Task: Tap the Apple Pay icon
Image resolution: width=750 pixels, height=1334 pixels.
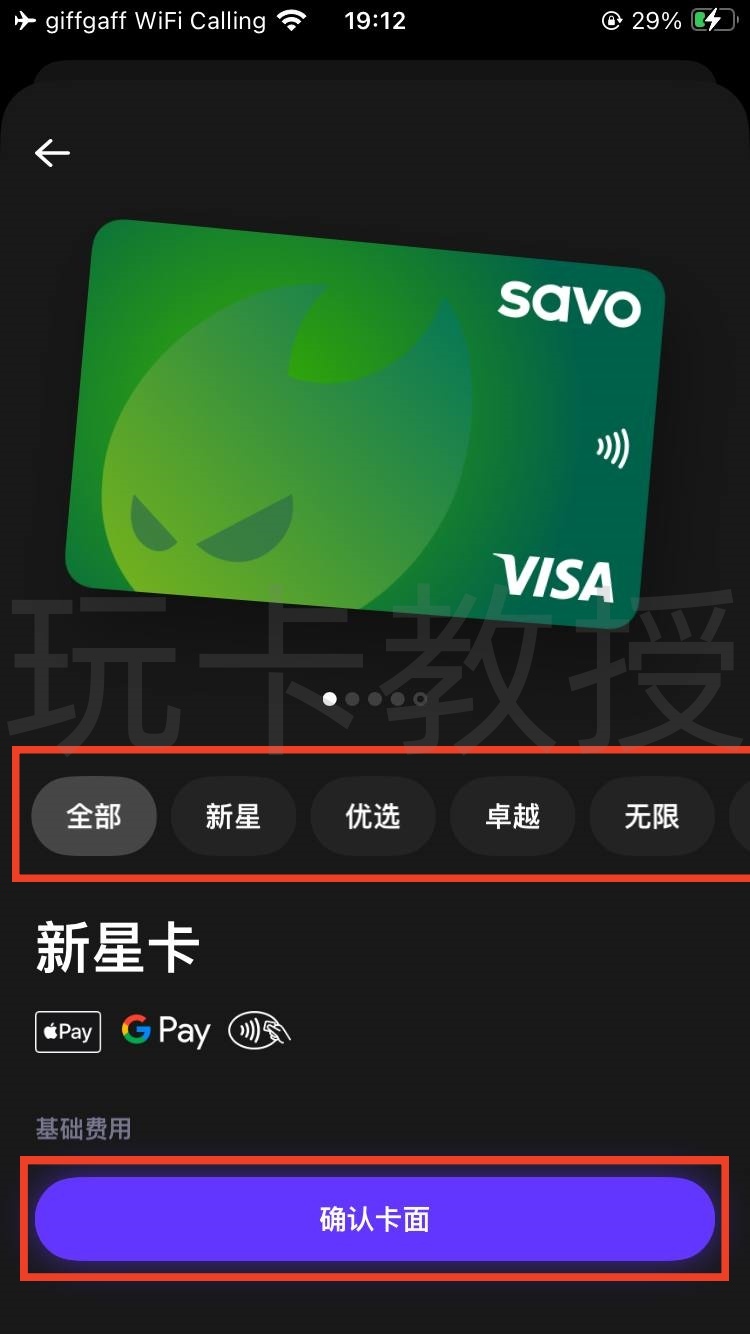Action: tap(67, 1031)
